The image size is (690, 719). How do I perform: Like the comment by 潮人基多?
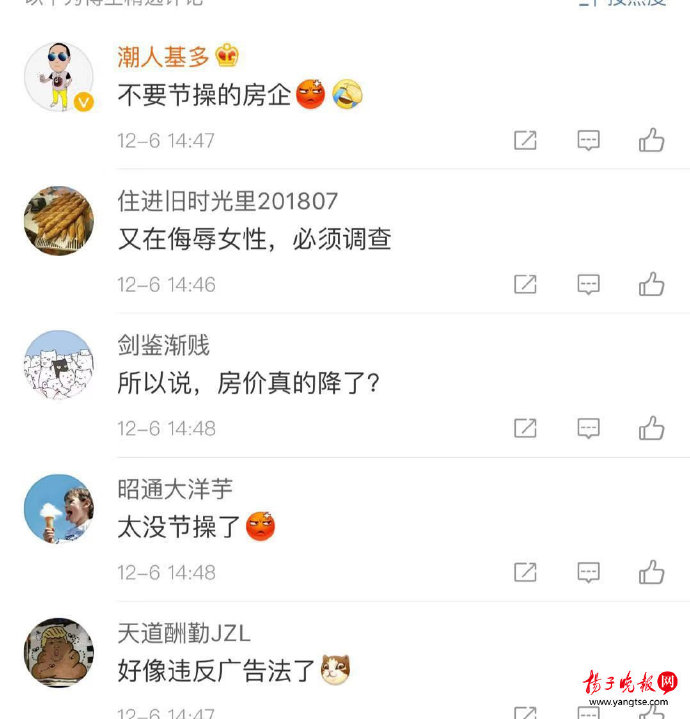tap(652, 140)
